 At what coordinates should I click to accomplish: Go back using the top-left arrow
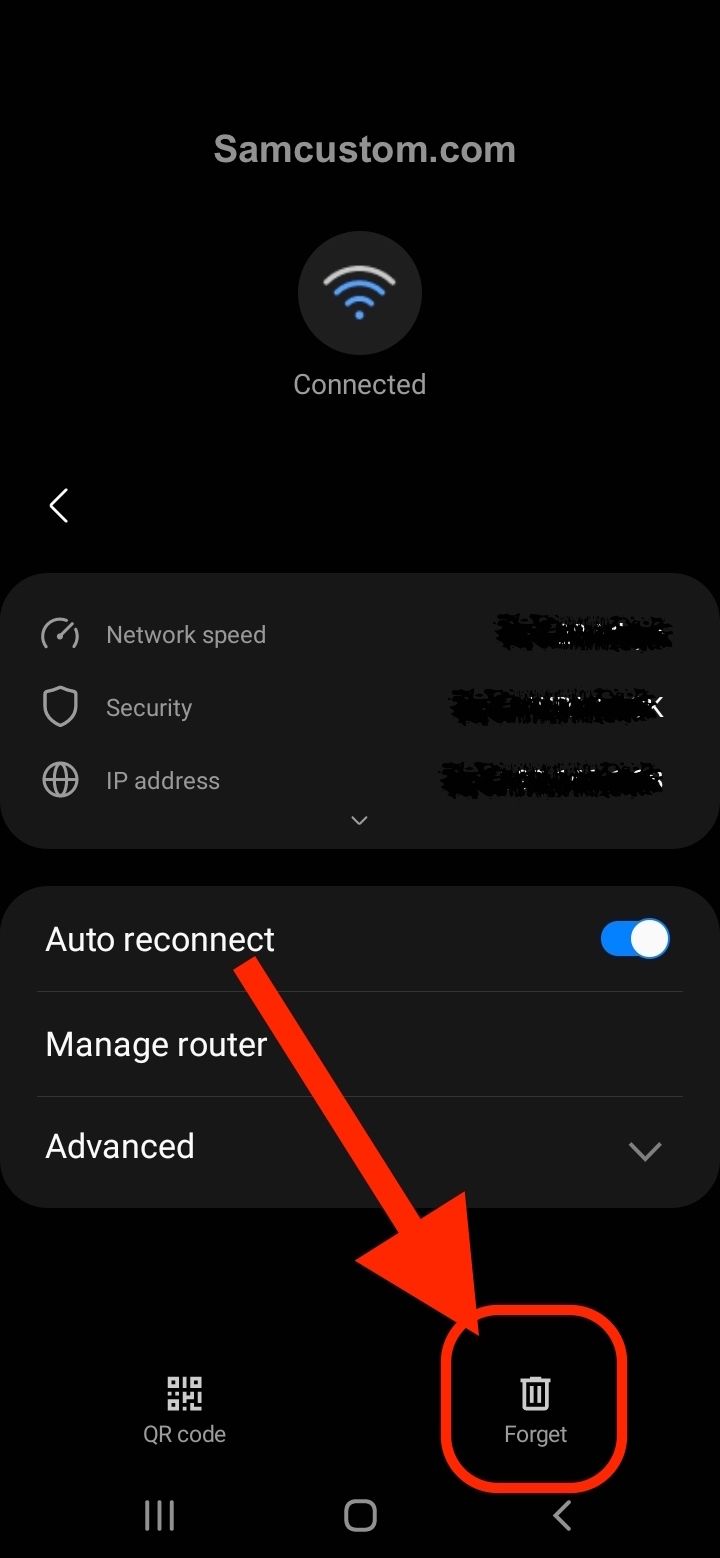[x=59, y=505]
